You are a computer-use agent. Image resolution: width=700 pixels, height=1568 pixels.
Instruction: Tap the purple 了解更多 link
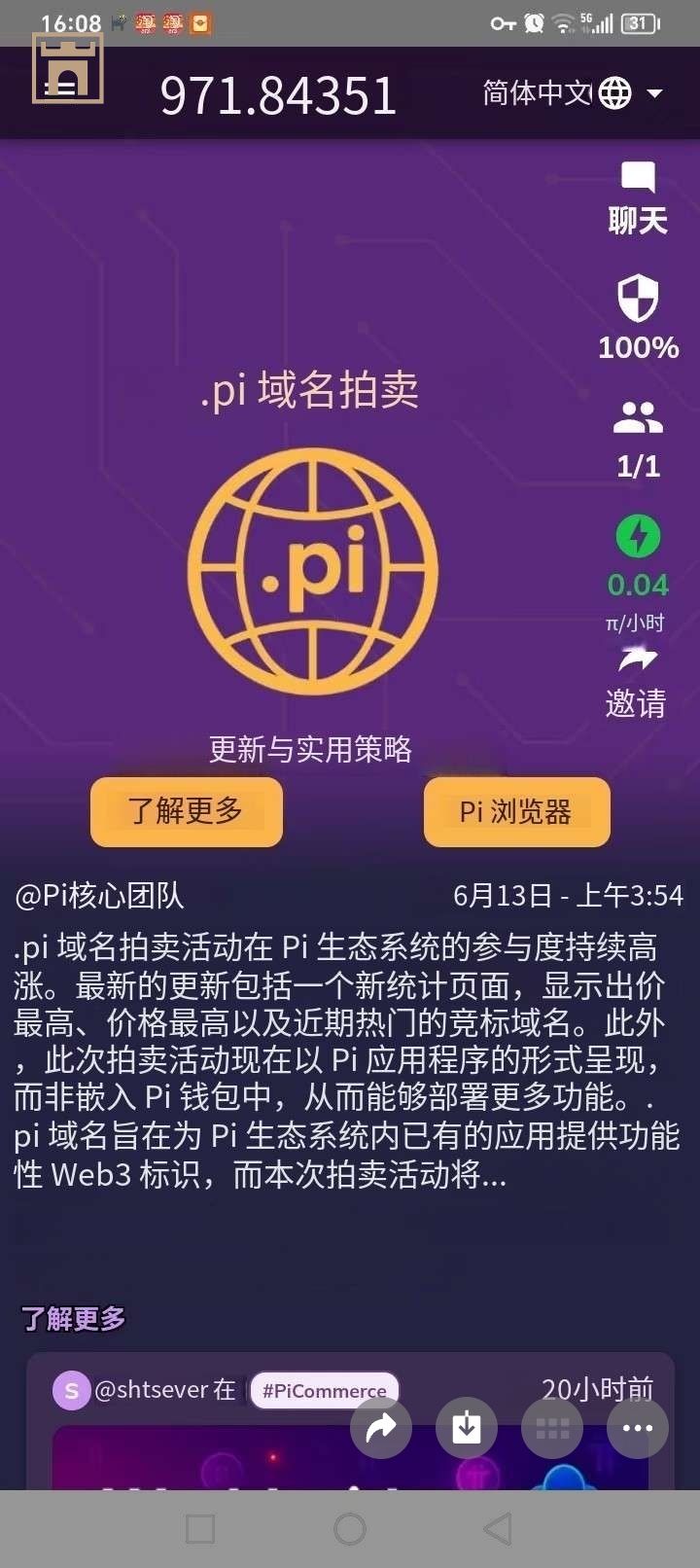click(x=74, y=1319)
